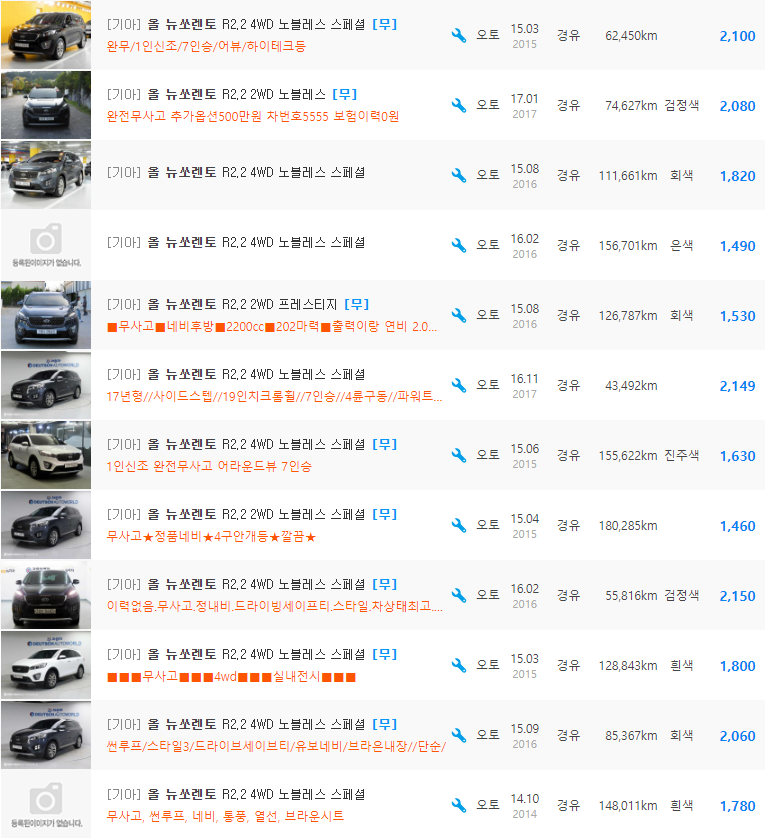
Task: Open the wrench icon on the 2,150 priced listing
Action: (459, 594)
